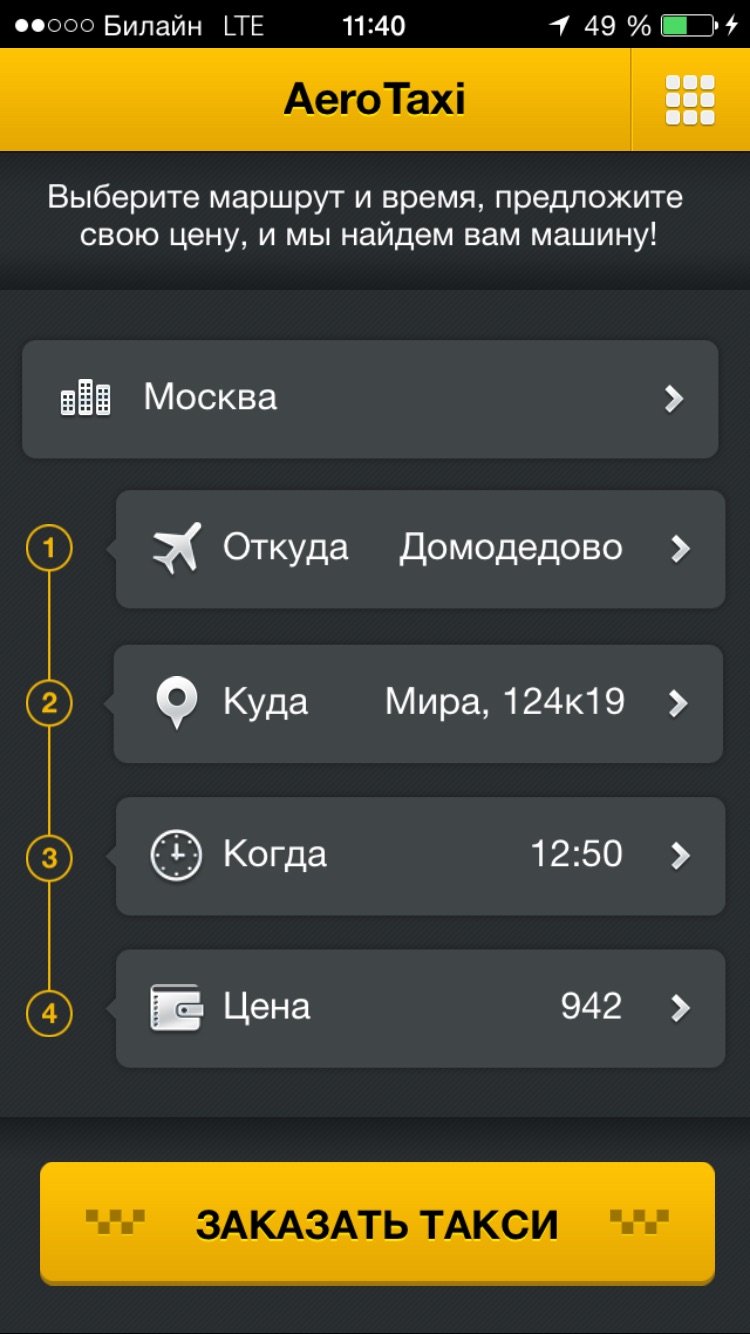The image size is (750, 1334).
Task: Select the Когда pickup time
Action: (420, 856)
